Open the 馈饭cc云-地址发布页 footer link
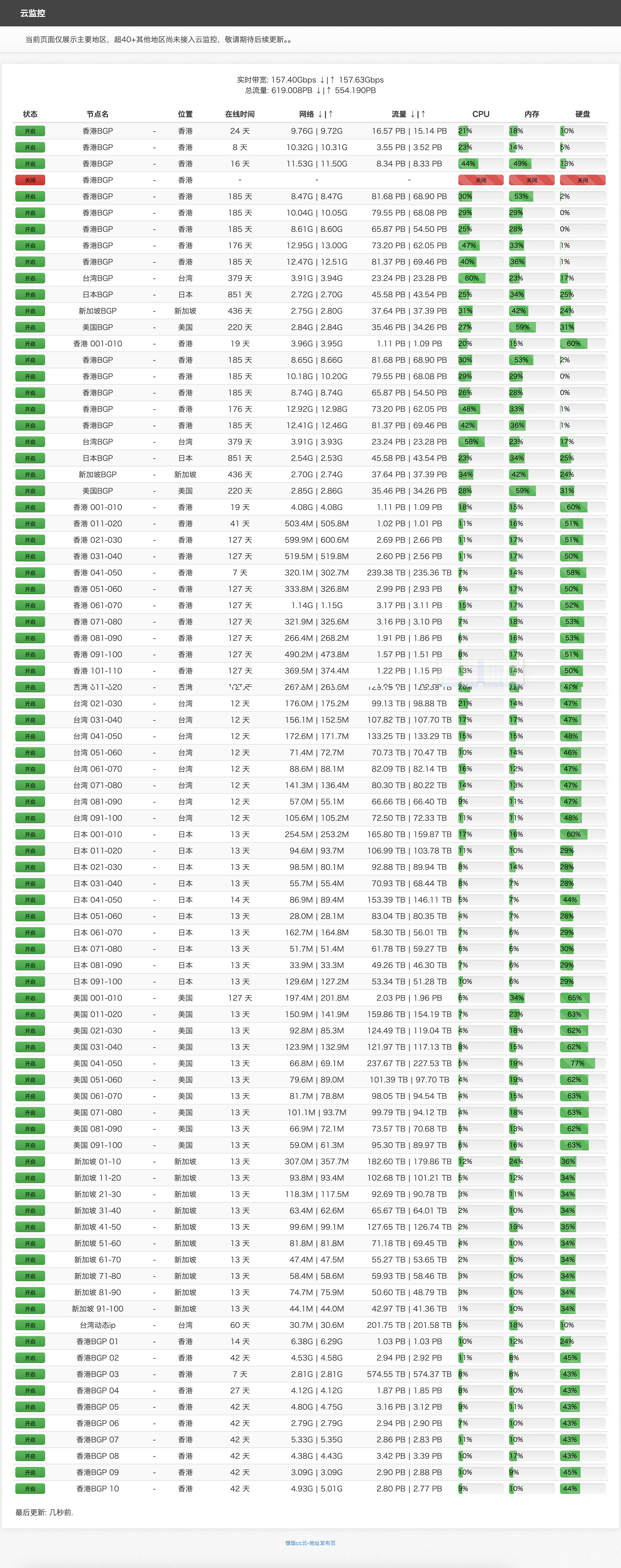Screen dimensions: 621x1568 (310, 1543)
